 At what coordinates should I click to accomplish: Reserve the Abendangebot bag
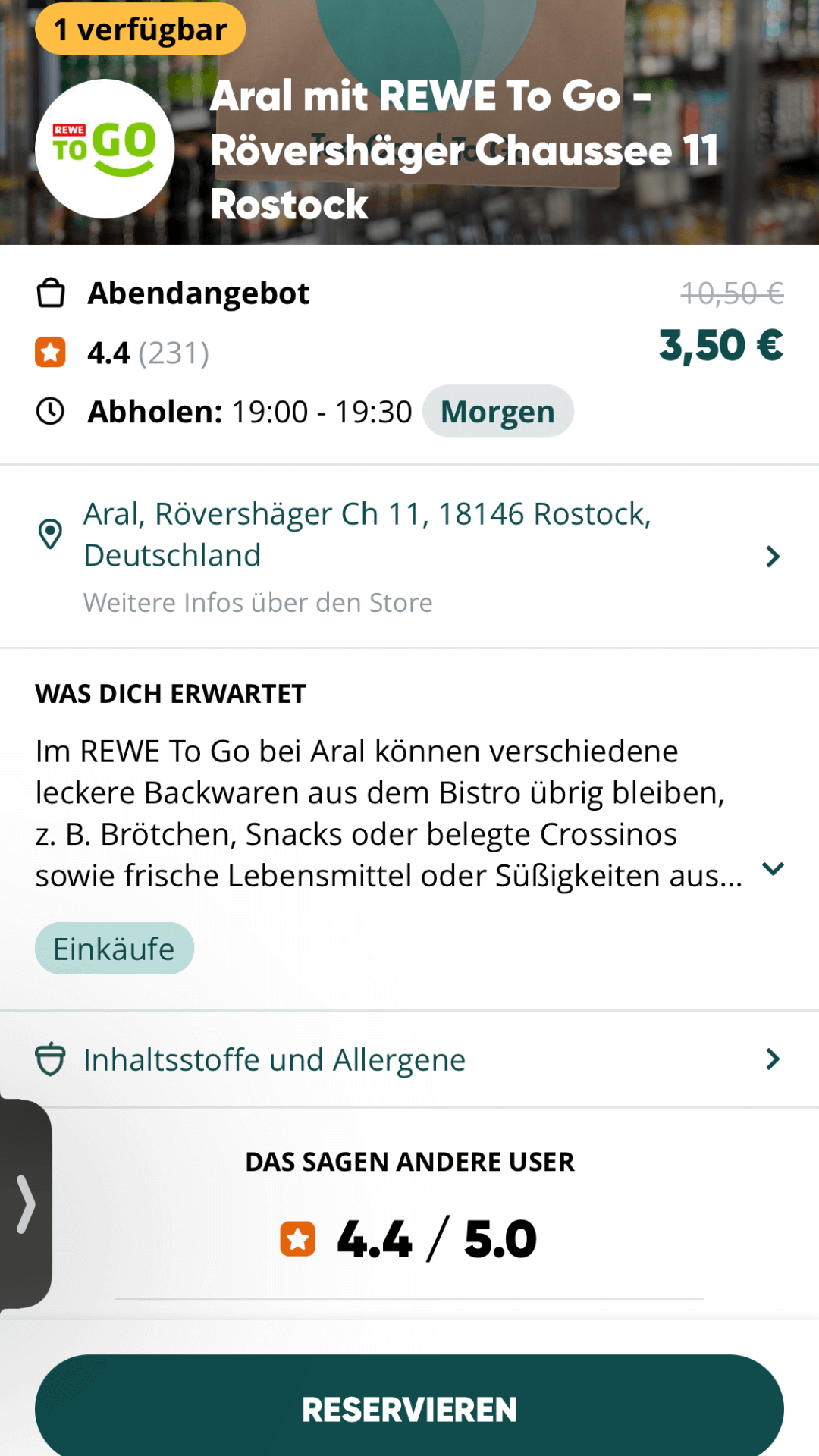click(x=409, y=1409)
